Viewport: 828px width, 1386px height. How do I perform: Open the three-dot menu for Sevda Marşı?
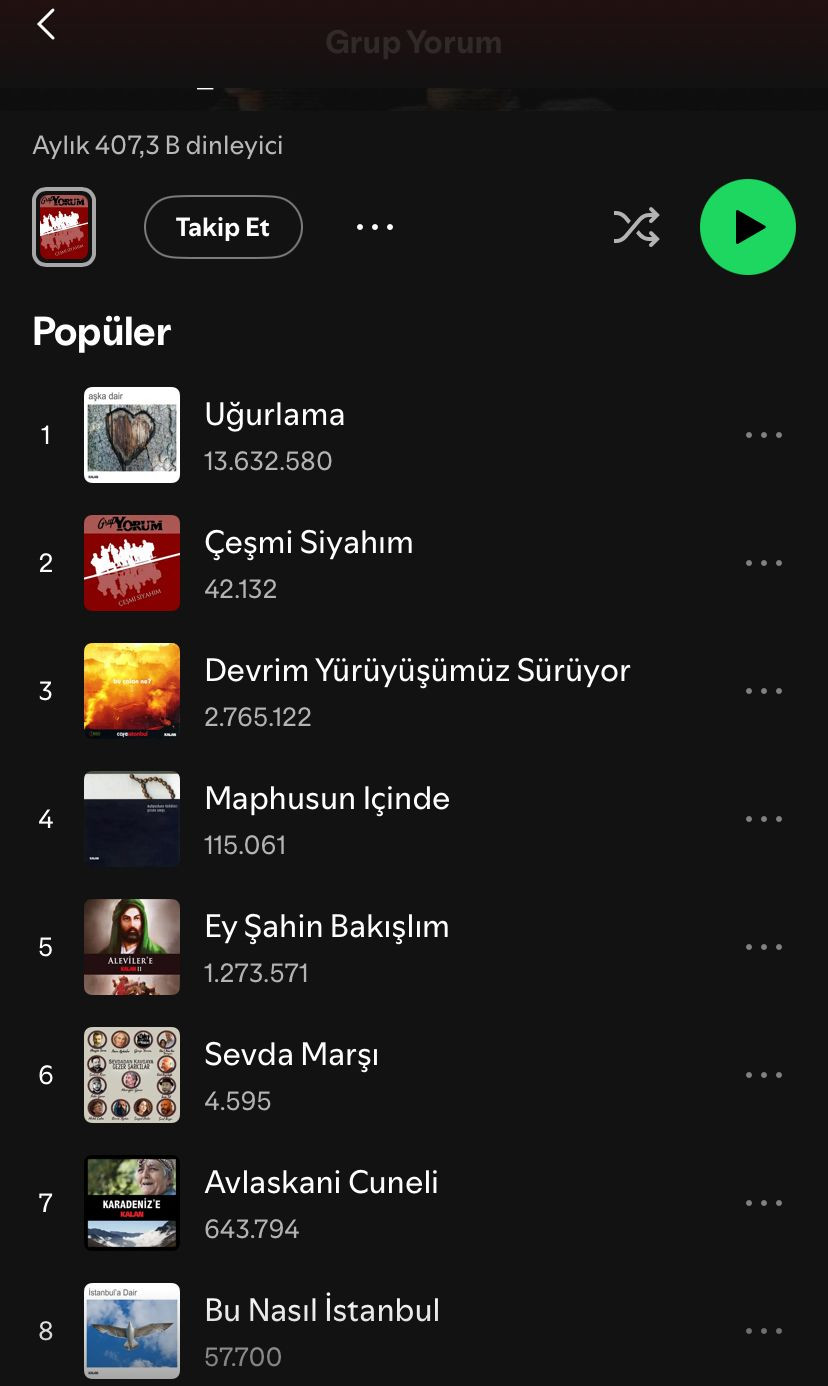coord(764,1075)
